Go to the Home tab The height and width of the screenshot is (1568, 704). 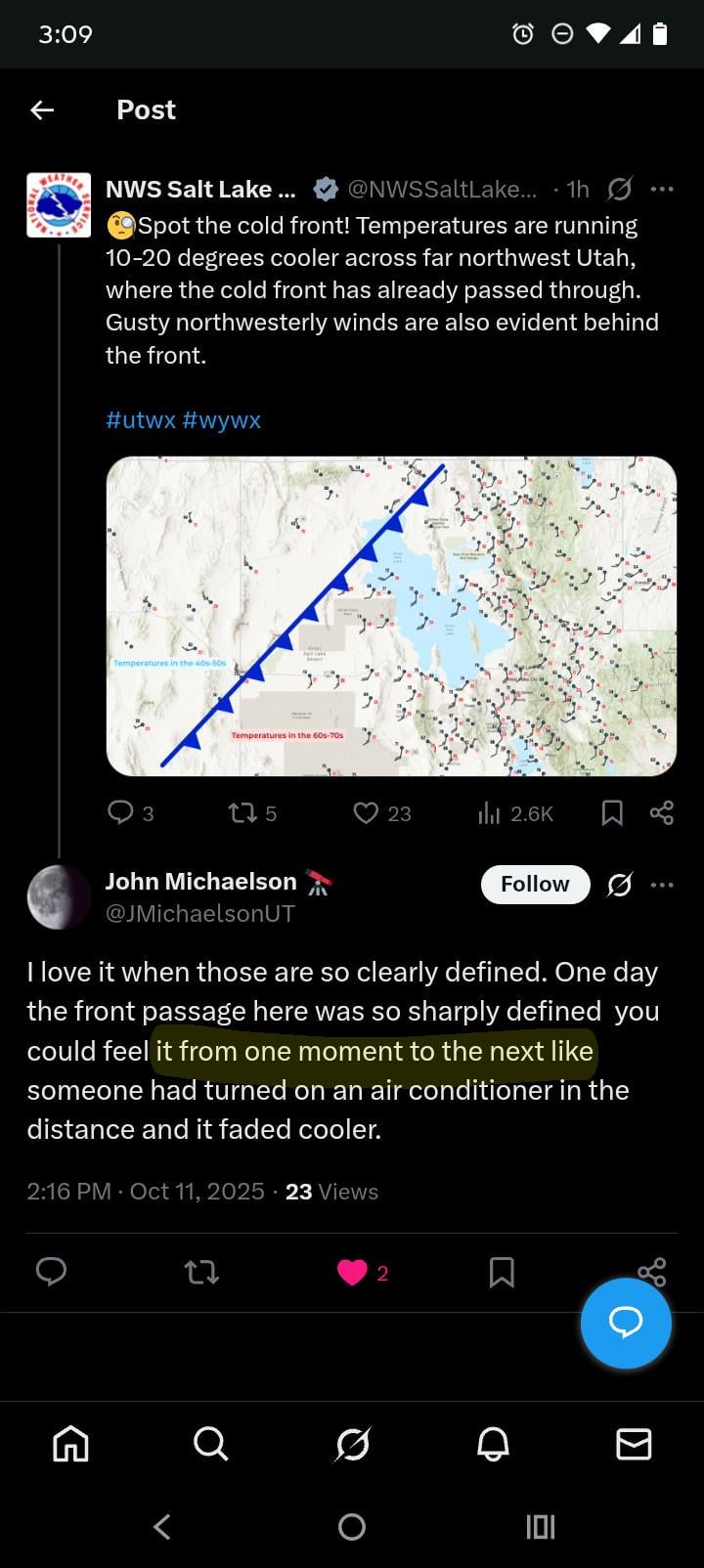[70, 1443]
